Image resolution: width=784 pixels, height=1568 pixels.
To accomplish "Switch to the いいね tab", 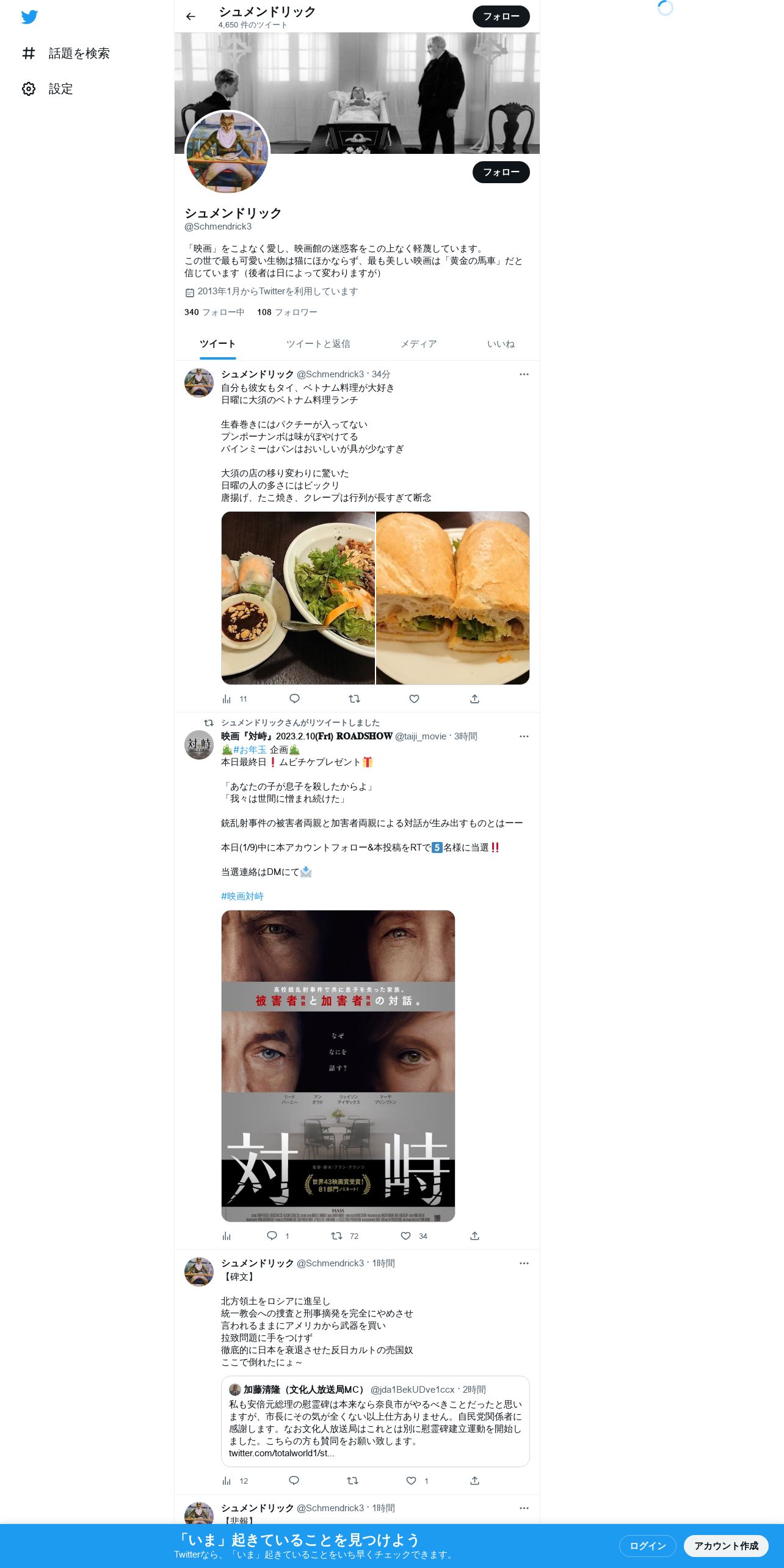I will pyautogui.click(x=501, y=344).
